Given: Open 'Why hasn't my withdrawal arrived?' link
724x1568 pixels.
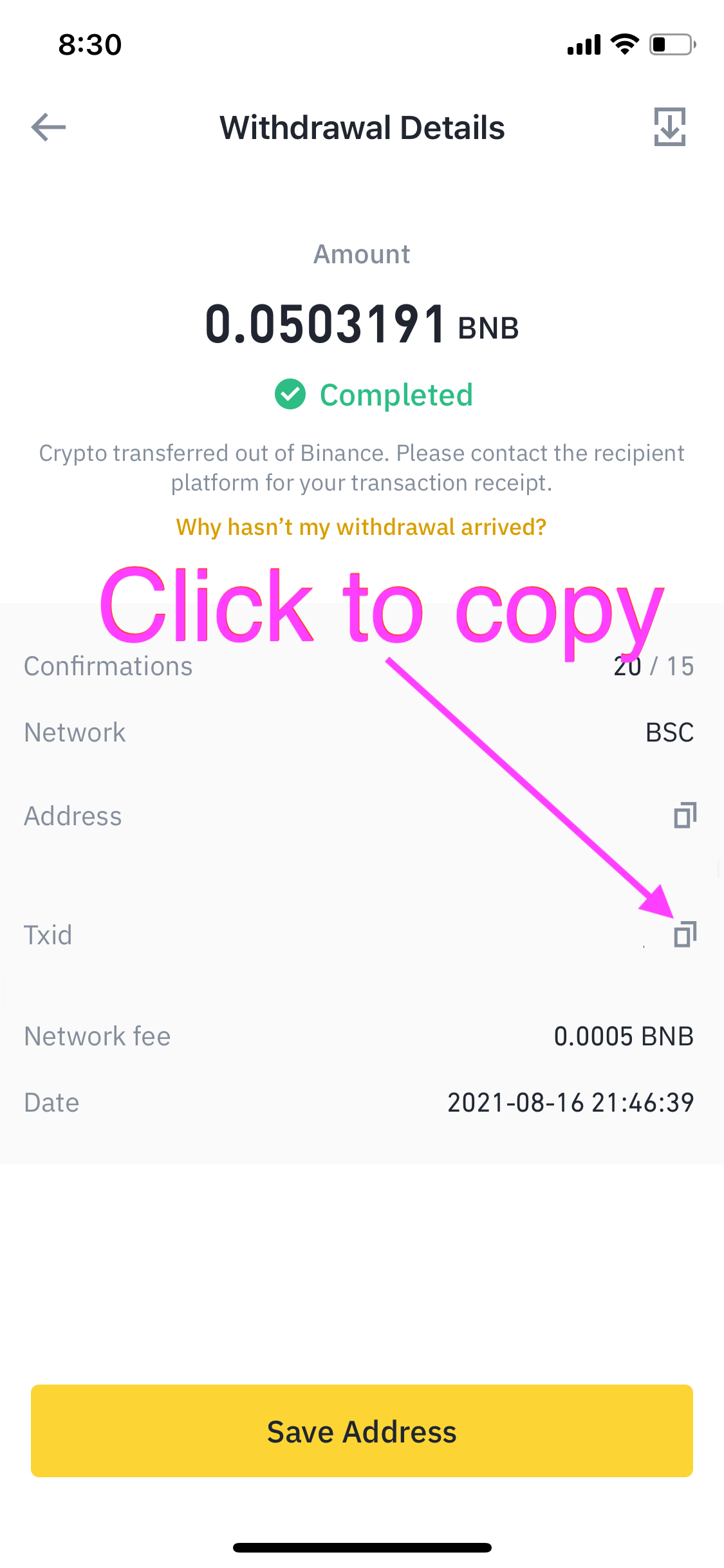Looking at the screenshot, I should pyautogui.click(x=361, y=527).
